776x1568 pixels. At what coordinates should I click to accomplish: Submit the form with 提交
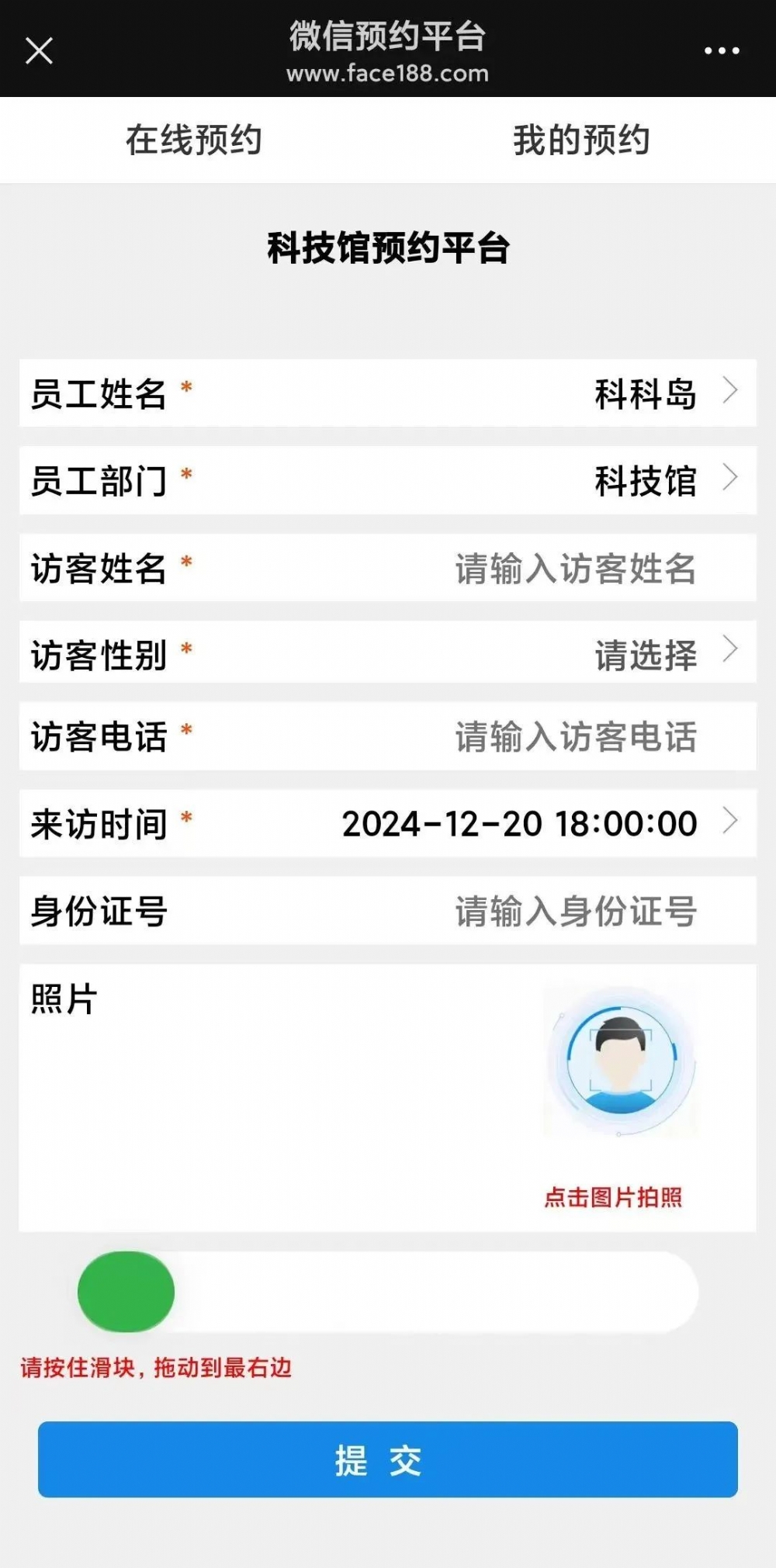(387, 1459)
